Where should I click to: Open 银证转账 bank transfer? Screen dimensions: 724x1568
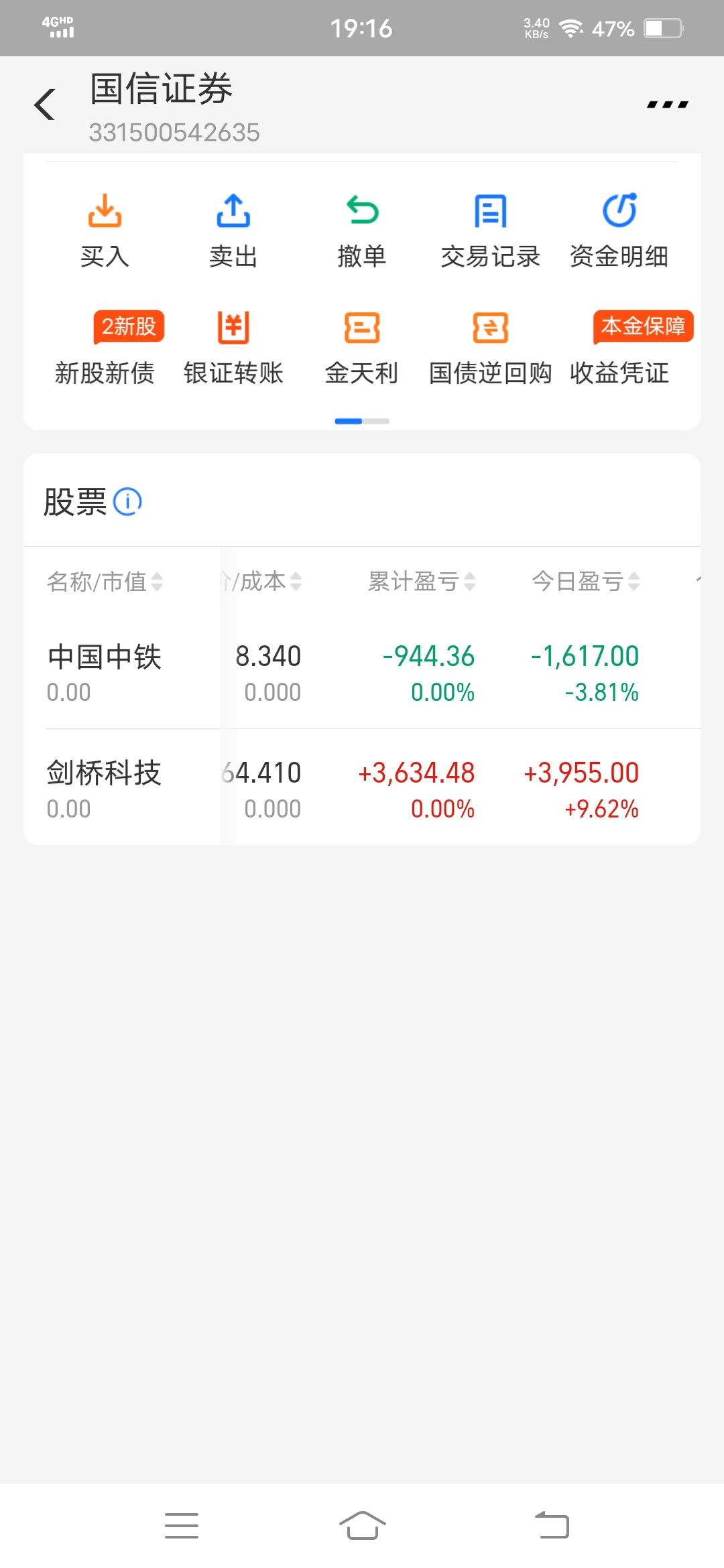point(233,348)
